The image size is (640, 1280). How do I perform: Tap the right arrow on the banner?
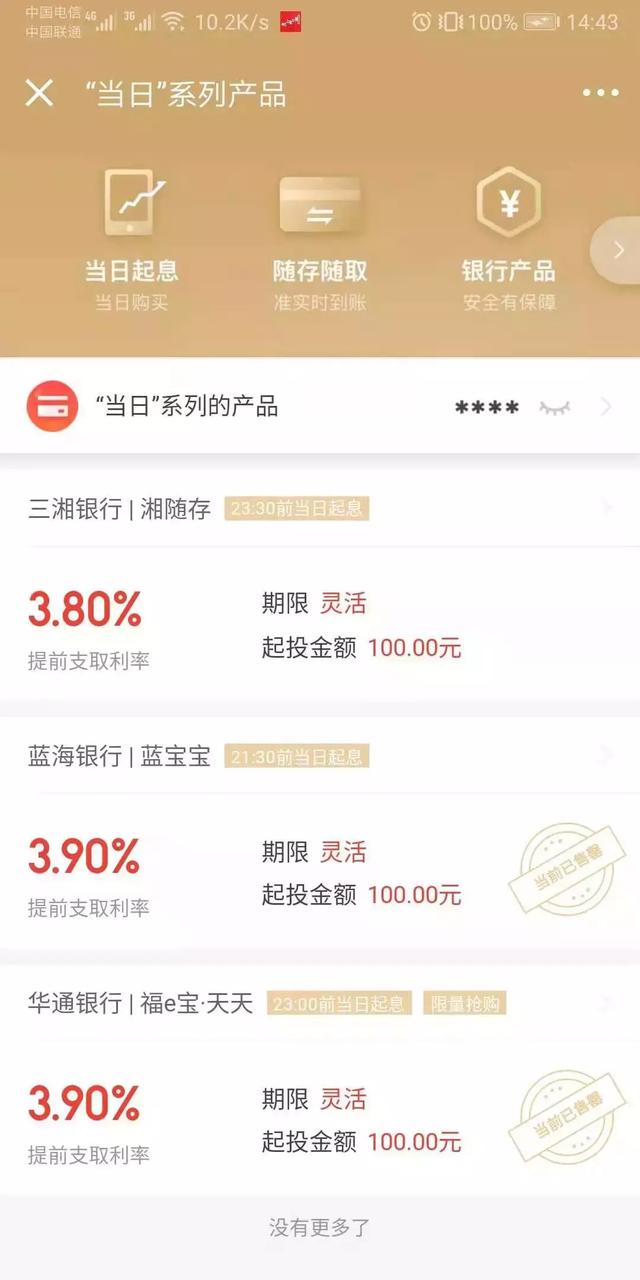[x=617, y=250]
